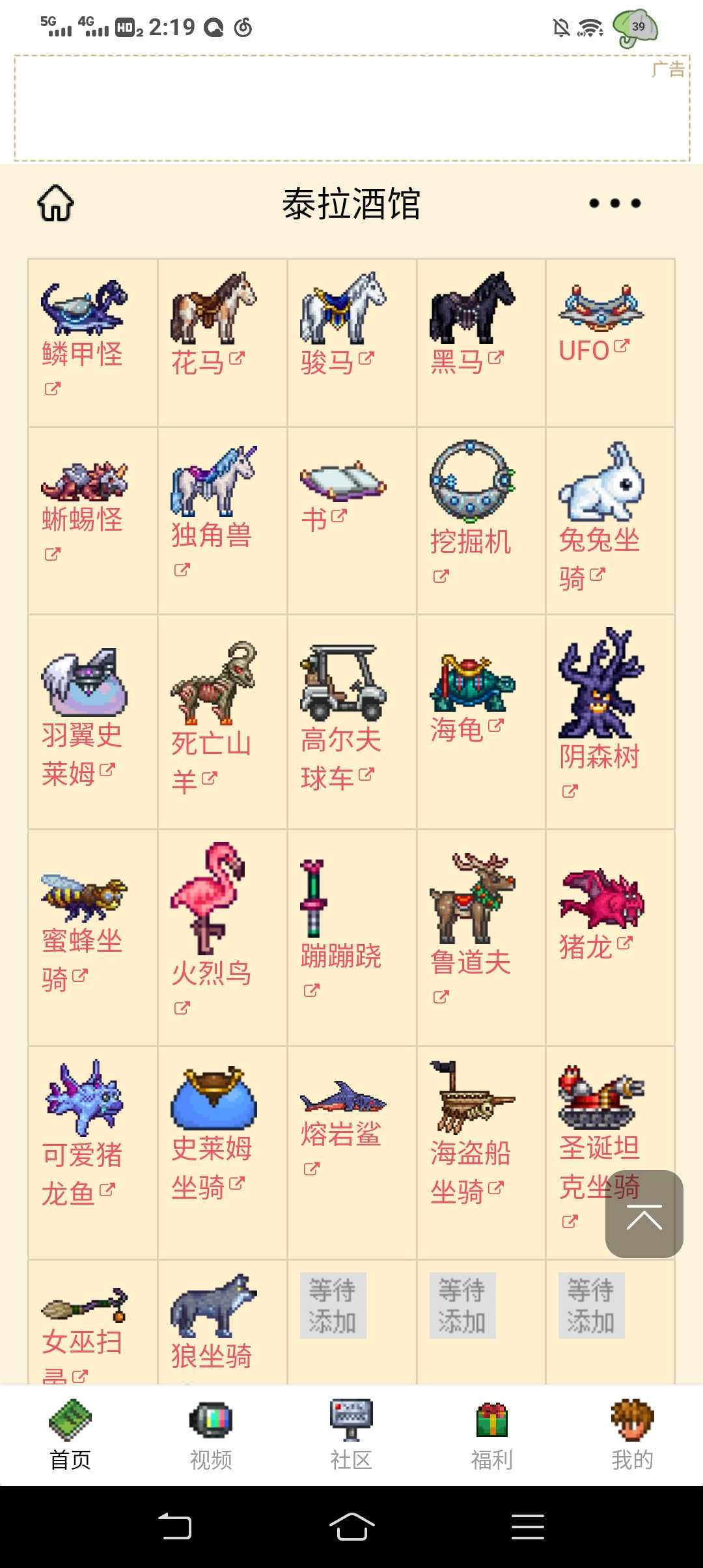
Task: Tap the home icon in header
Action: [56, 203]
